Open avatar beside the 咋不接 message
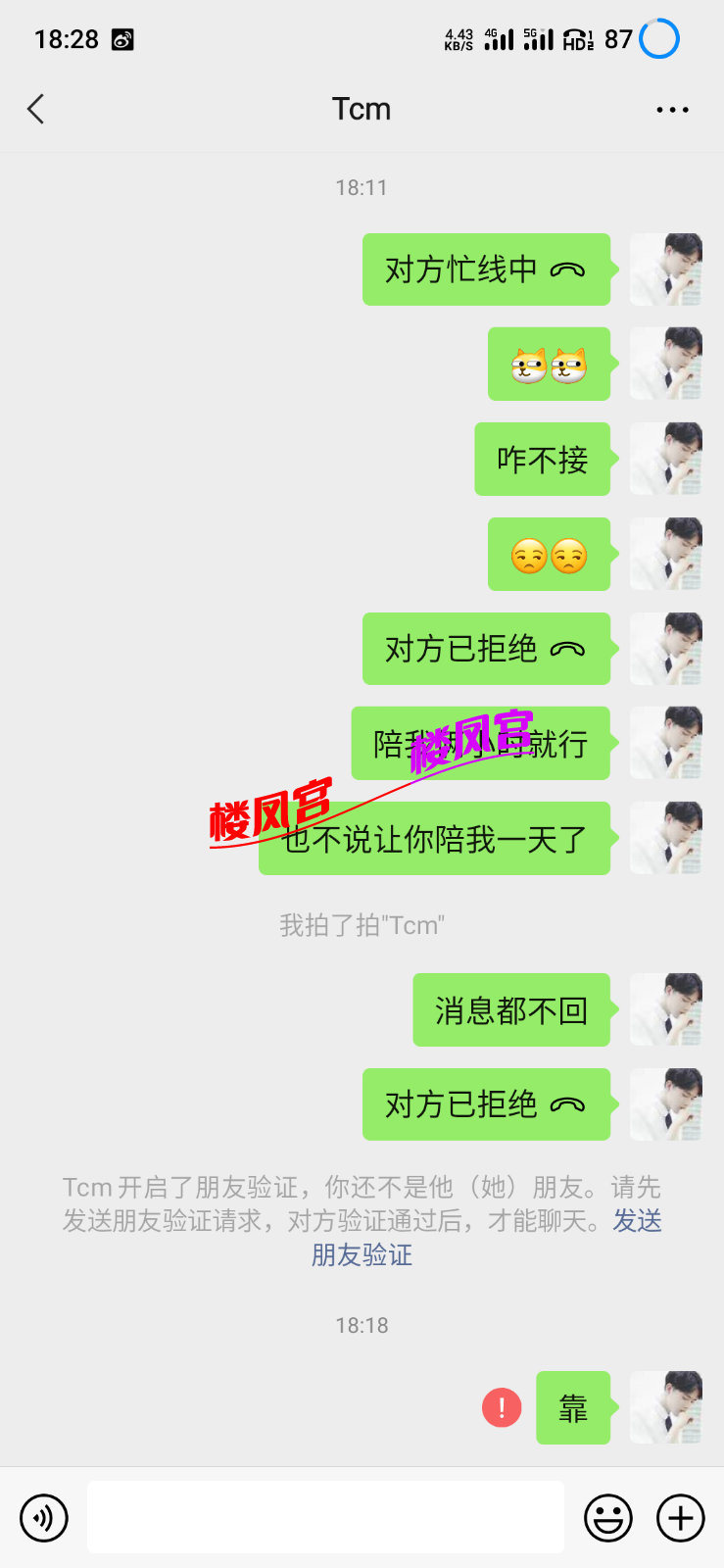This screenshot has height=1568, width=724. tap(666, 459)
